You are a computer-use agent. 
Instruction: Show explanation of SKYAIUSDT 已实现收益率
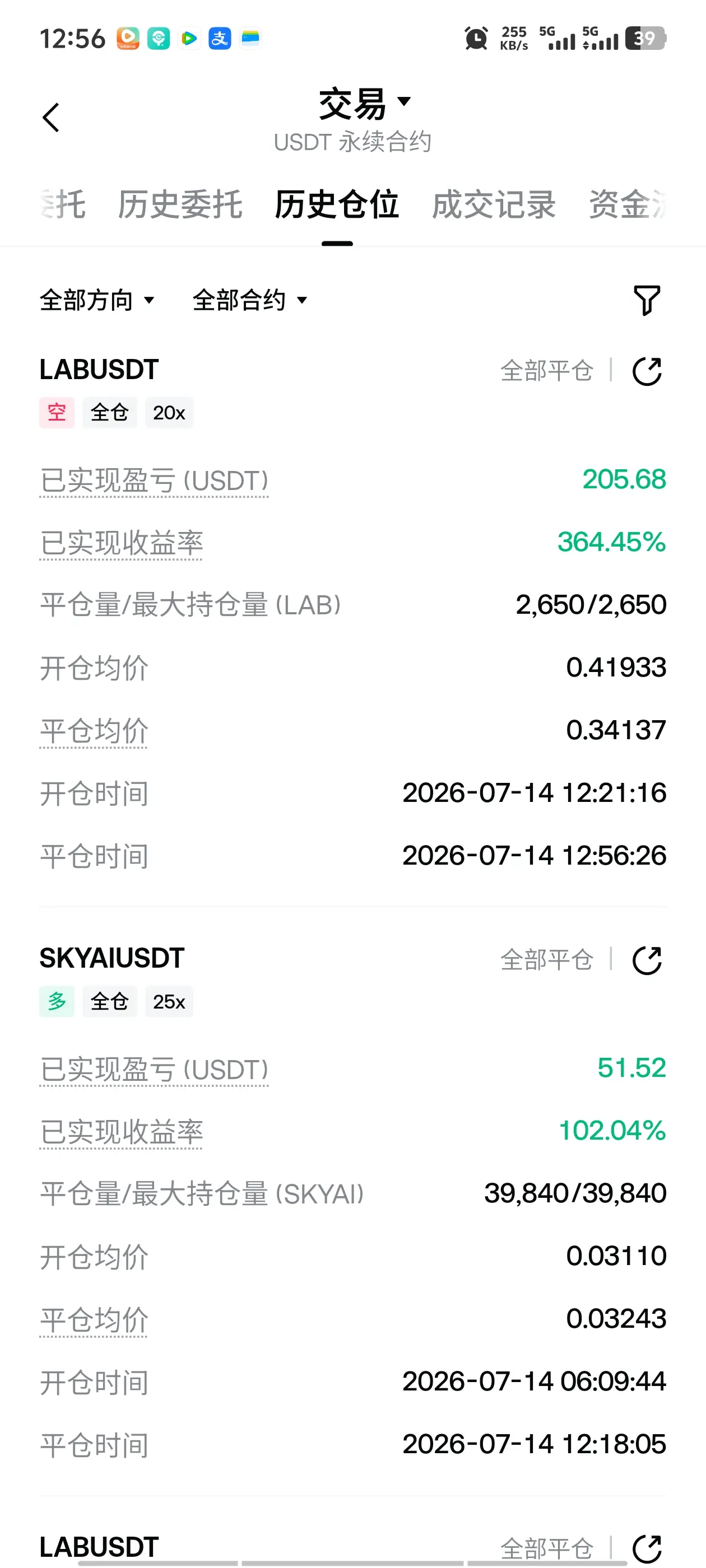[x=121, y=1132]
